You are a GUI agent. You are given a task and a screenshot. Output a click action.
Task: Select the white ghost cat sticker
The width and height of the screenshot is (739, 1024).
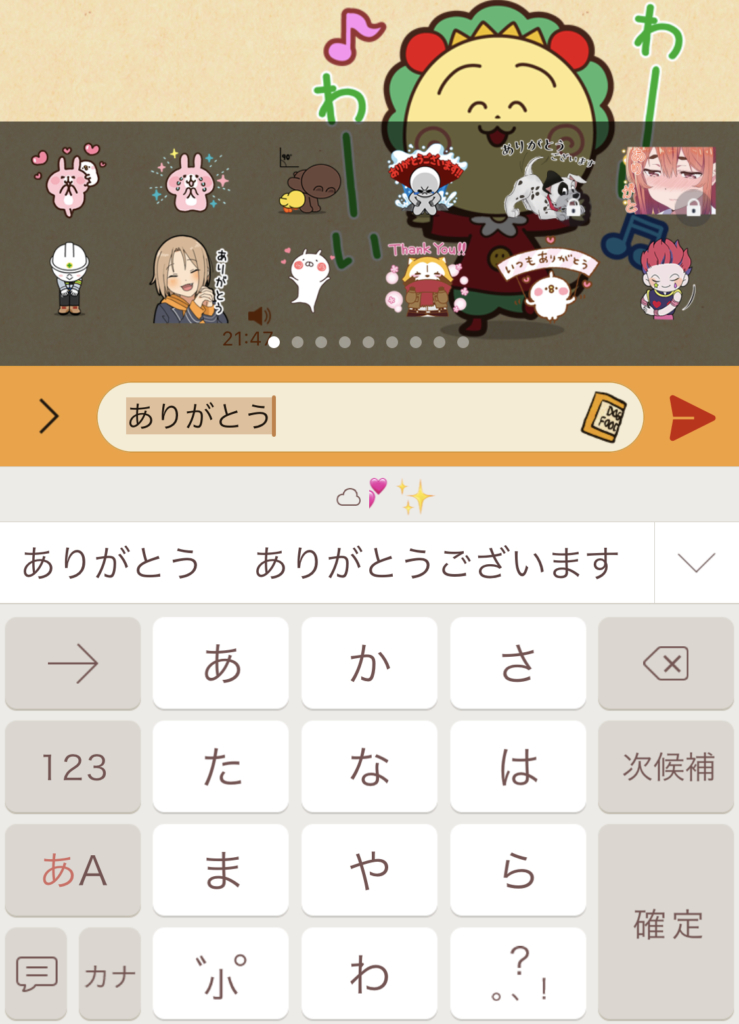point(308,278)
